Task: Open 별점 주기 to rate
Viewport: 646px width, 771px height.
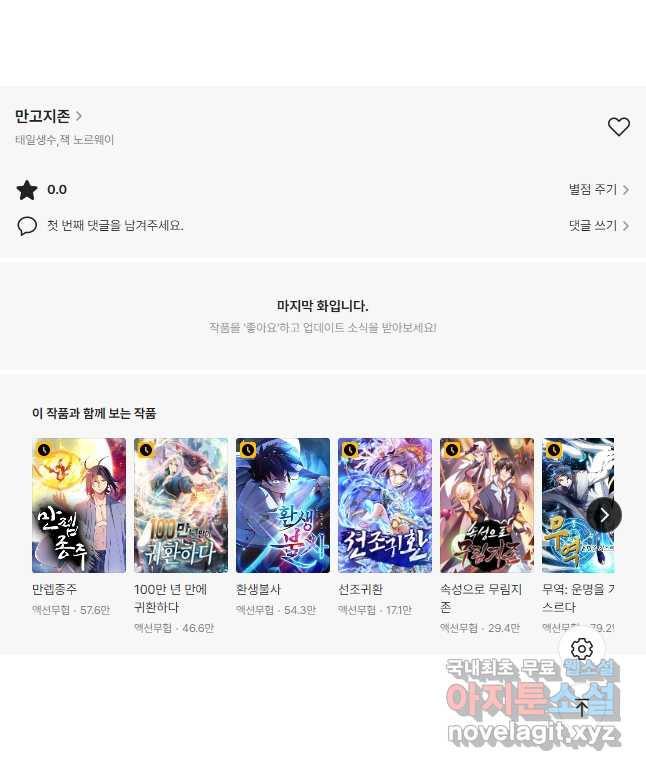Action: [x=598, y=189]
